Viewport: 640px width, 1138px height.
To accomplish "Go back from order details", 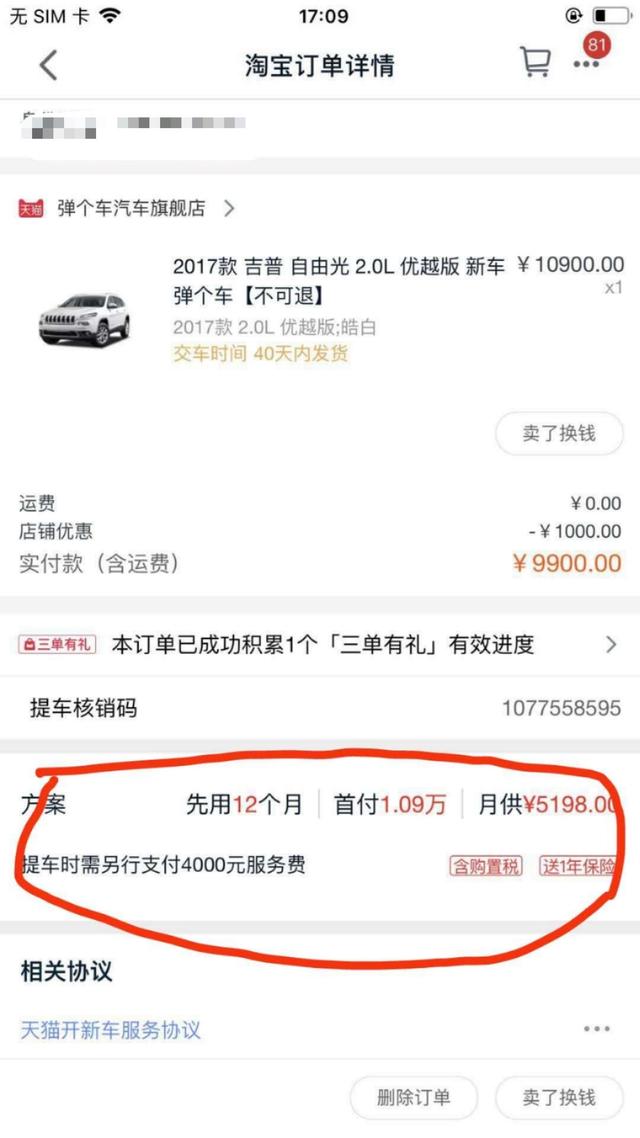I will (x=48, y=66).
